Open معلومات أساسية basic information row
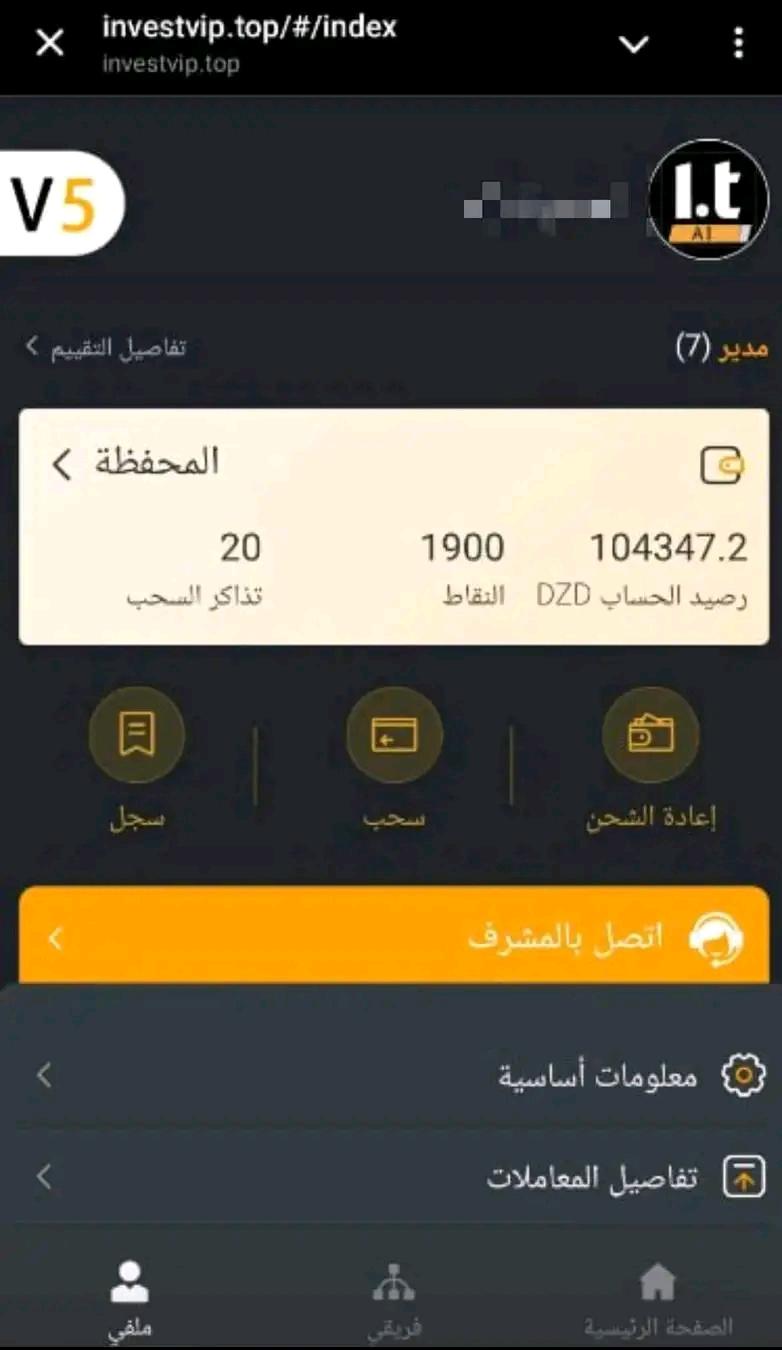Viewport: 782px width, 1350px height. 391,1076
